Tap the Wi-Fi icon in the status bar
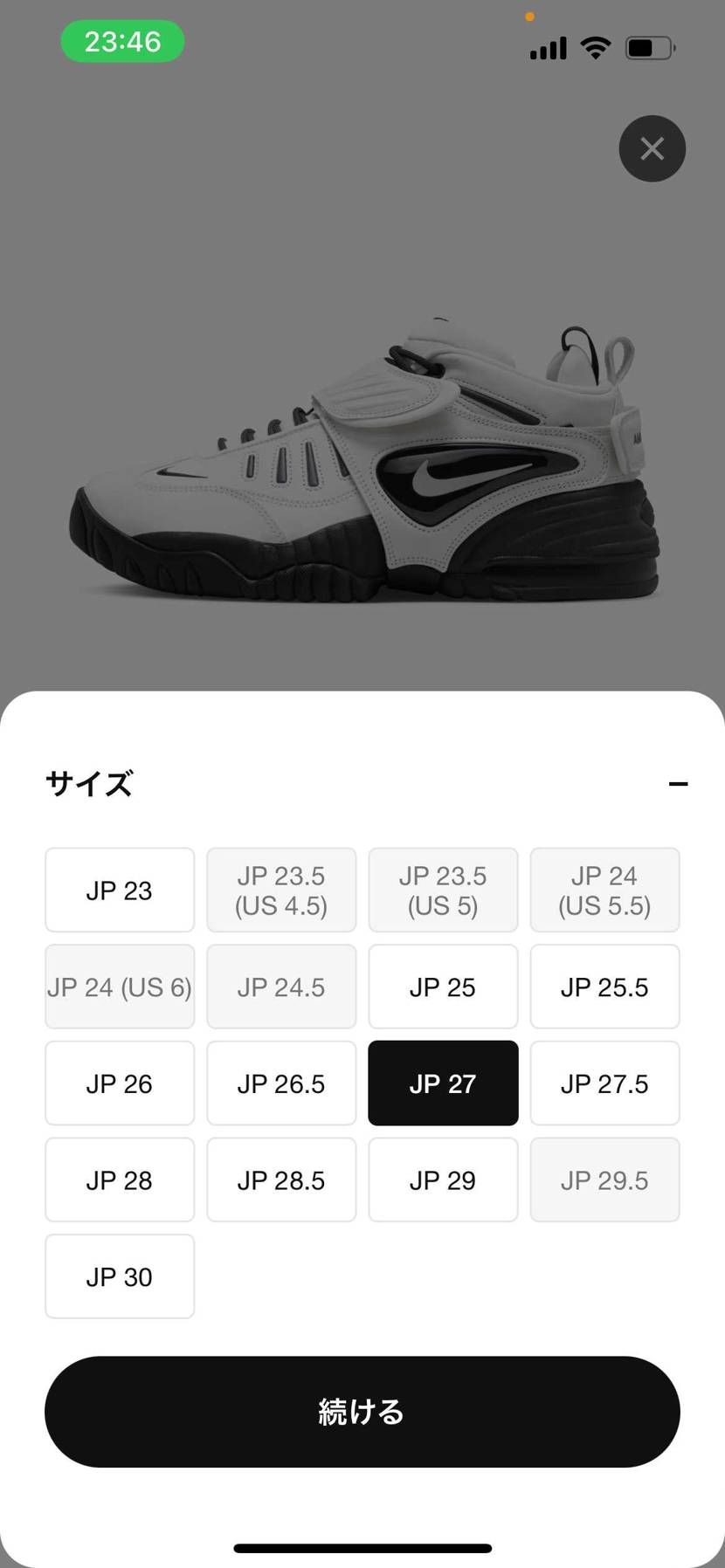Screen dimensions: 725x1568 pos(595,48)
